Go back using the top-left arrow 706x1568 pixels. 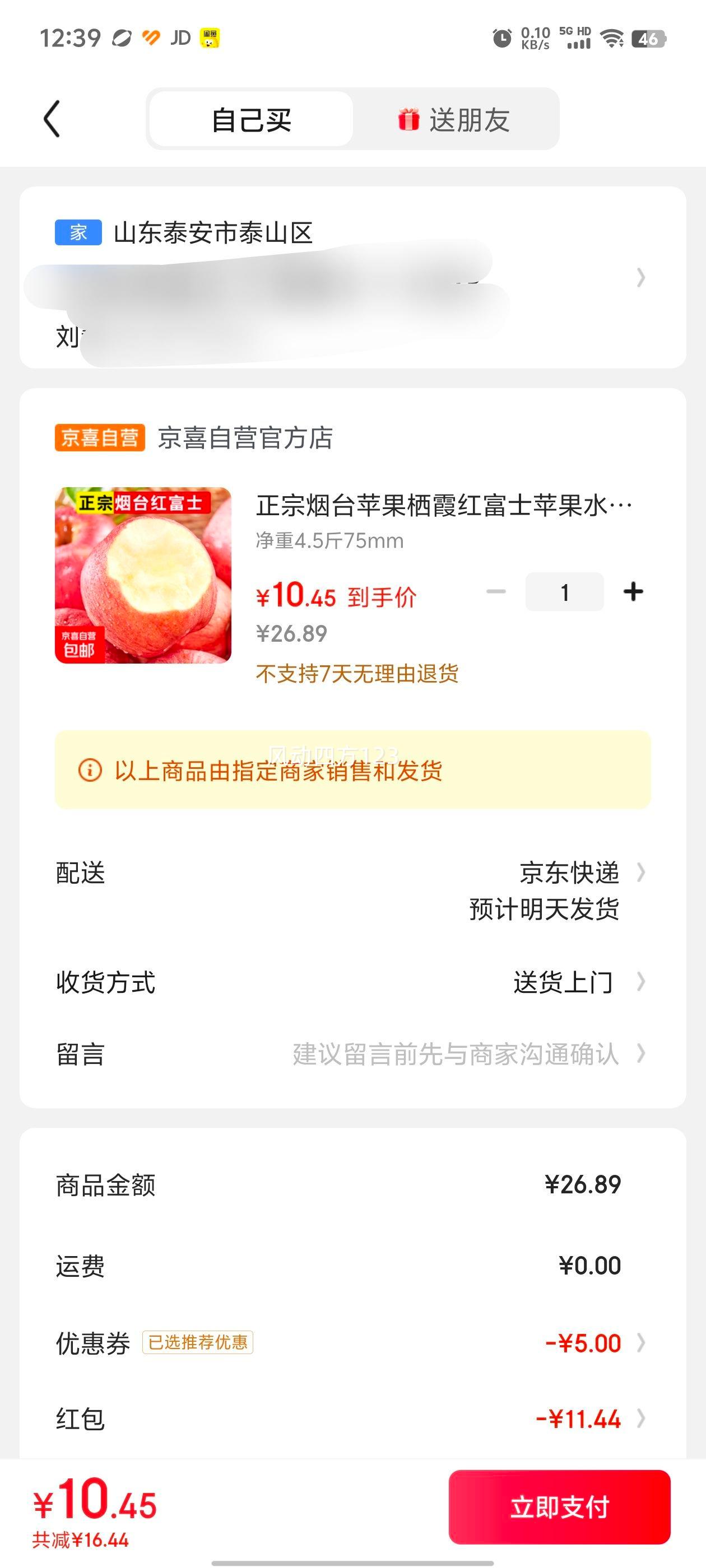click(x=52, y=119)
